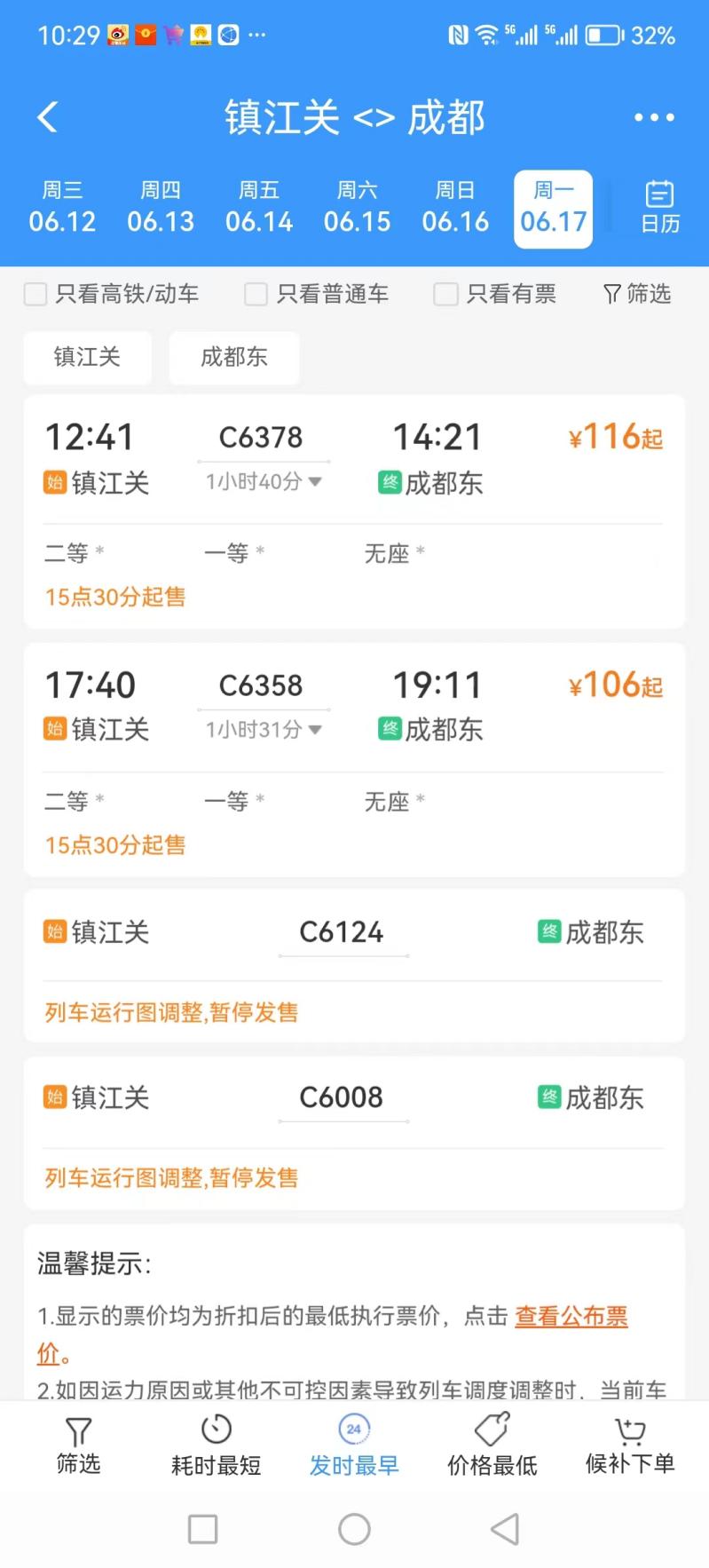Open the 查看公布票价 link
709x1568 pixels.
tap(571, 1316)
